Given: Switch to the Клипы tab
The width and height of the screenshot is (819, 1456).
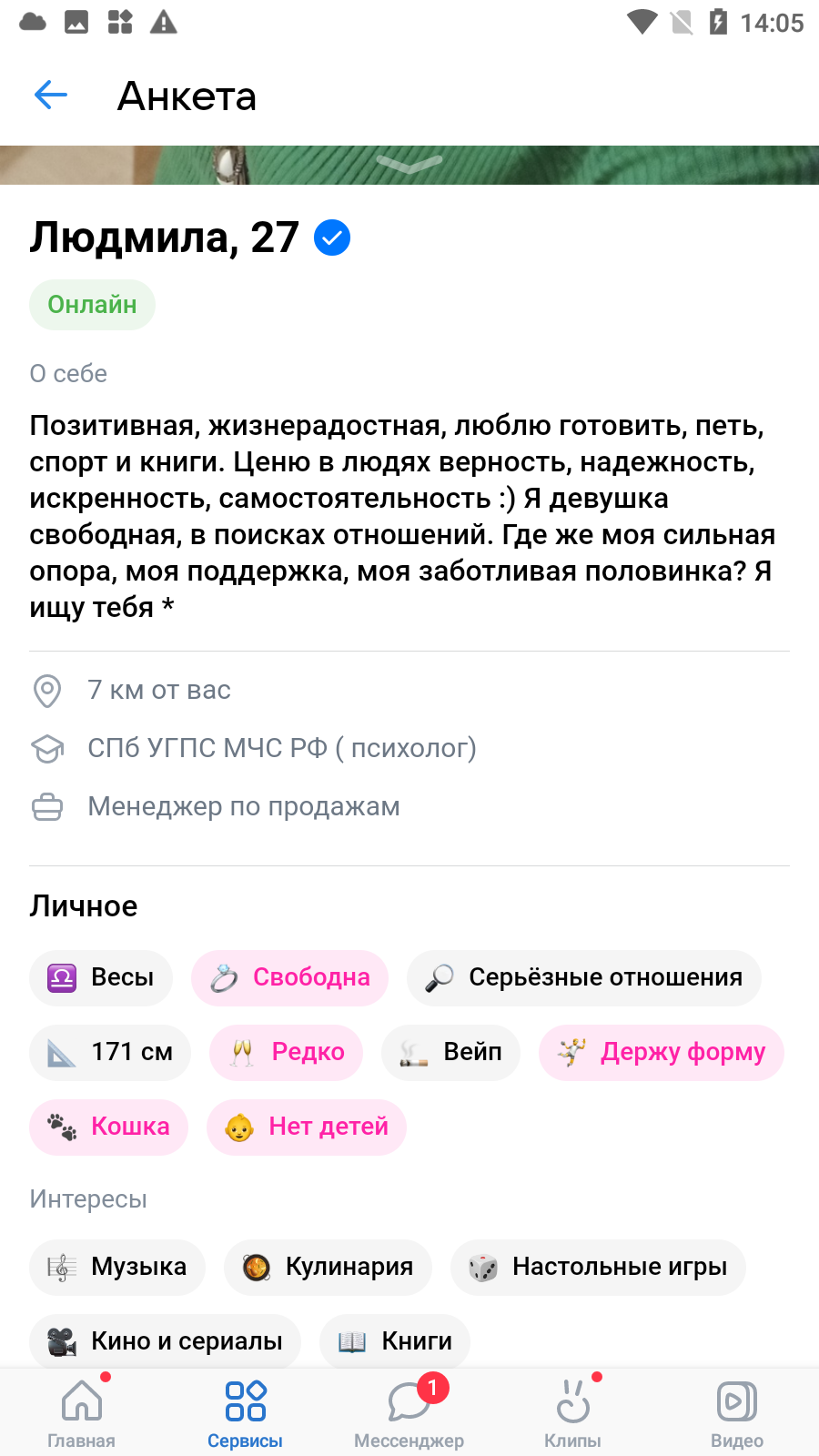Looking at the screenshot, I should pos(573,1412).
